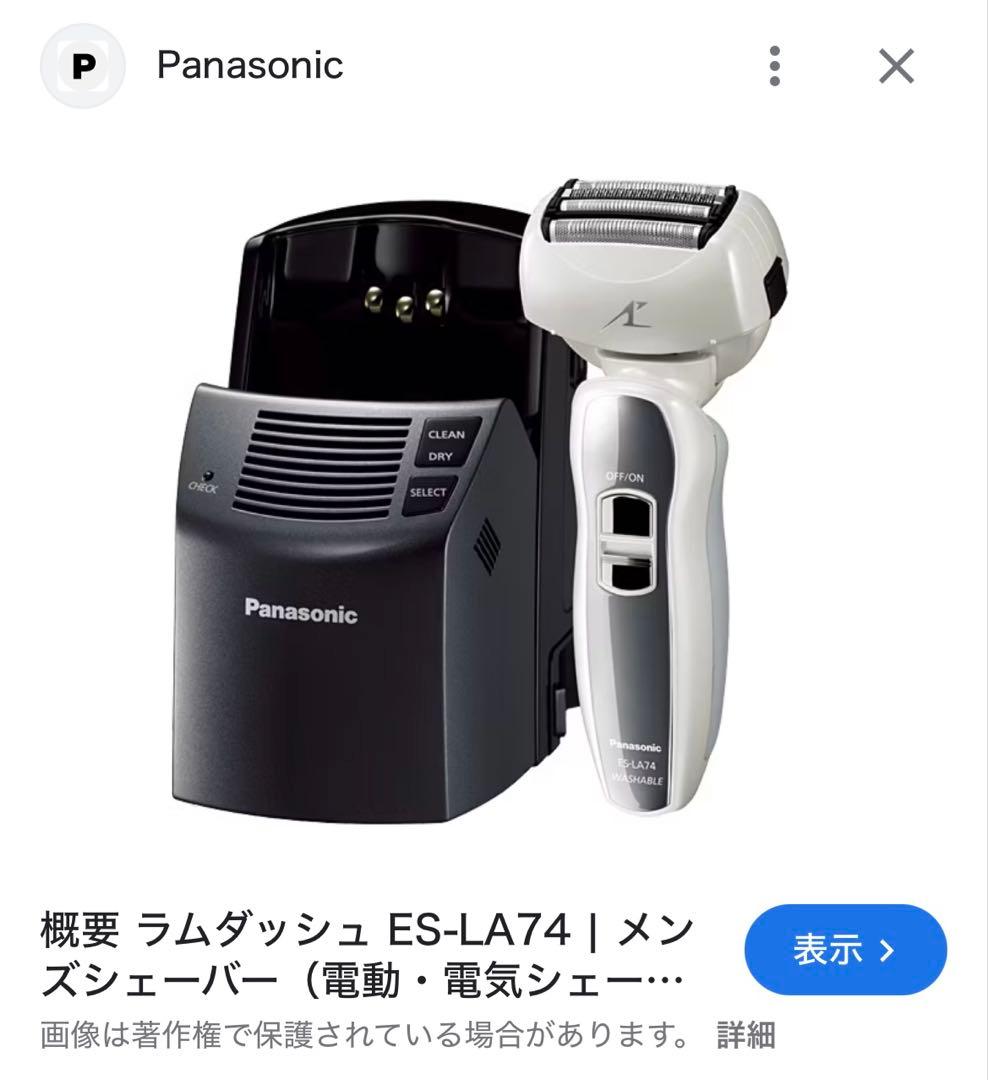The height and width of the screenshot is (1080, 988).
Task: Click the ES-LA74 model label on the shaver
Action: [639, 762]
